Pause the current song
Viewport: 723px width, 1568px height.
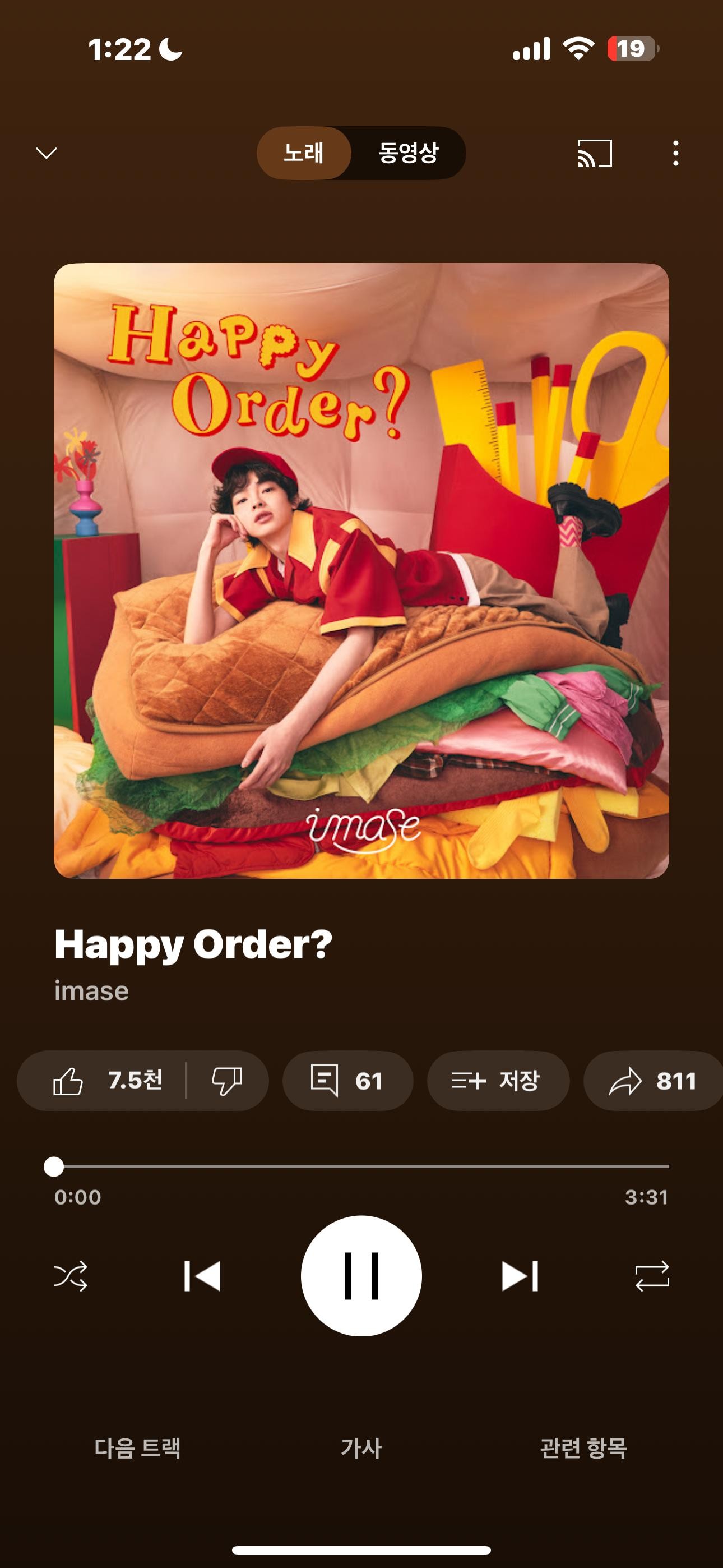361,1276
